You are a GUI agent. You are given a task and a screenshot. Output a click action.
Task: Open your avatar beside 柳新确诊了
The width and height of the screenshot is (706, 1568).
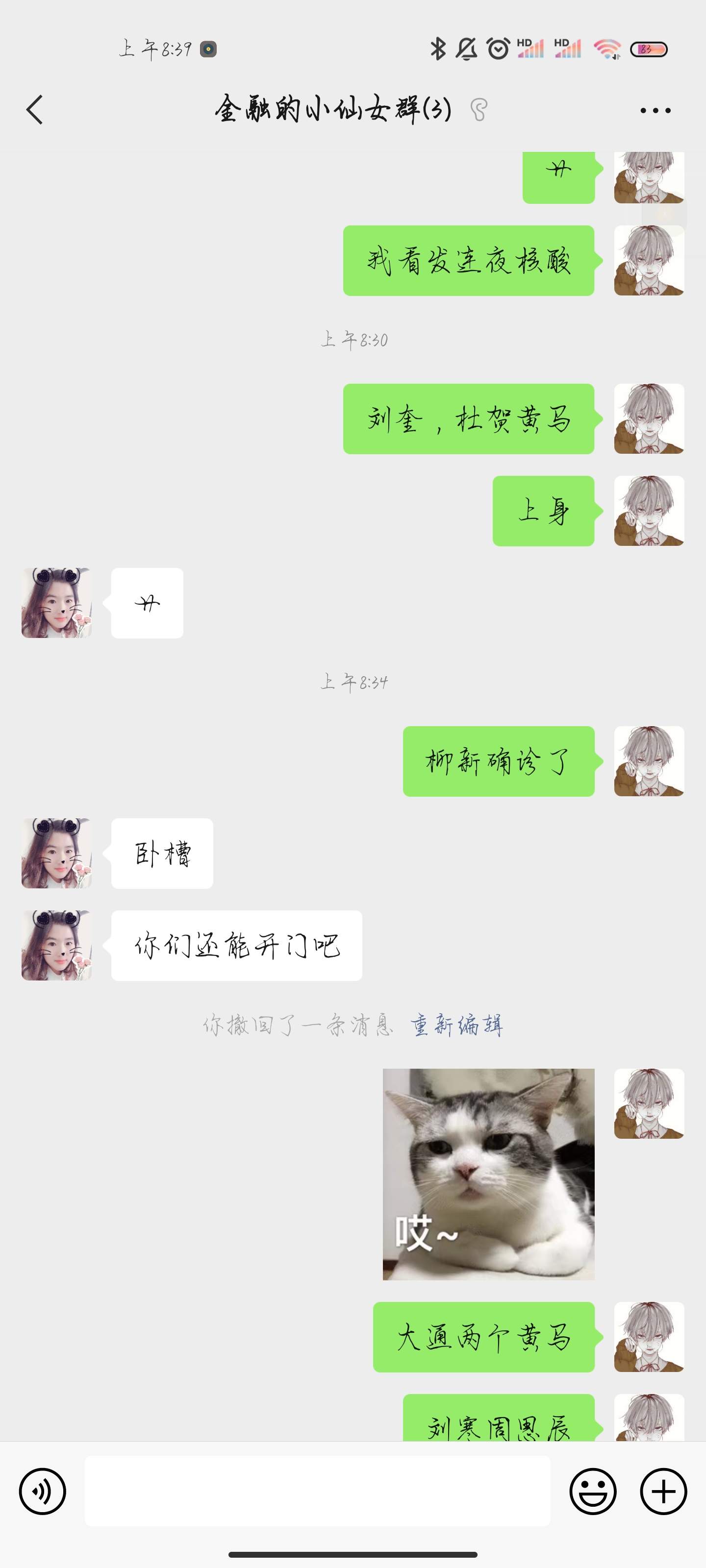coord(649,761)
